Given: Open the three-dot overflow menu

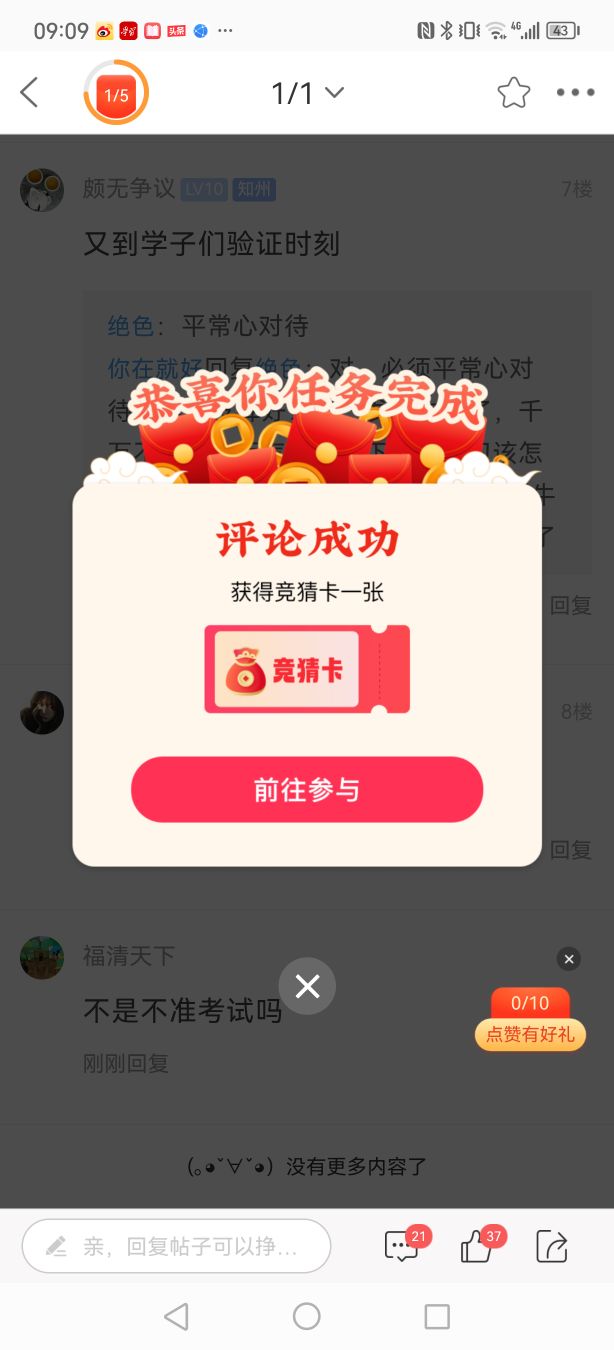Looking at the screenshot, I should pos(575,93).
